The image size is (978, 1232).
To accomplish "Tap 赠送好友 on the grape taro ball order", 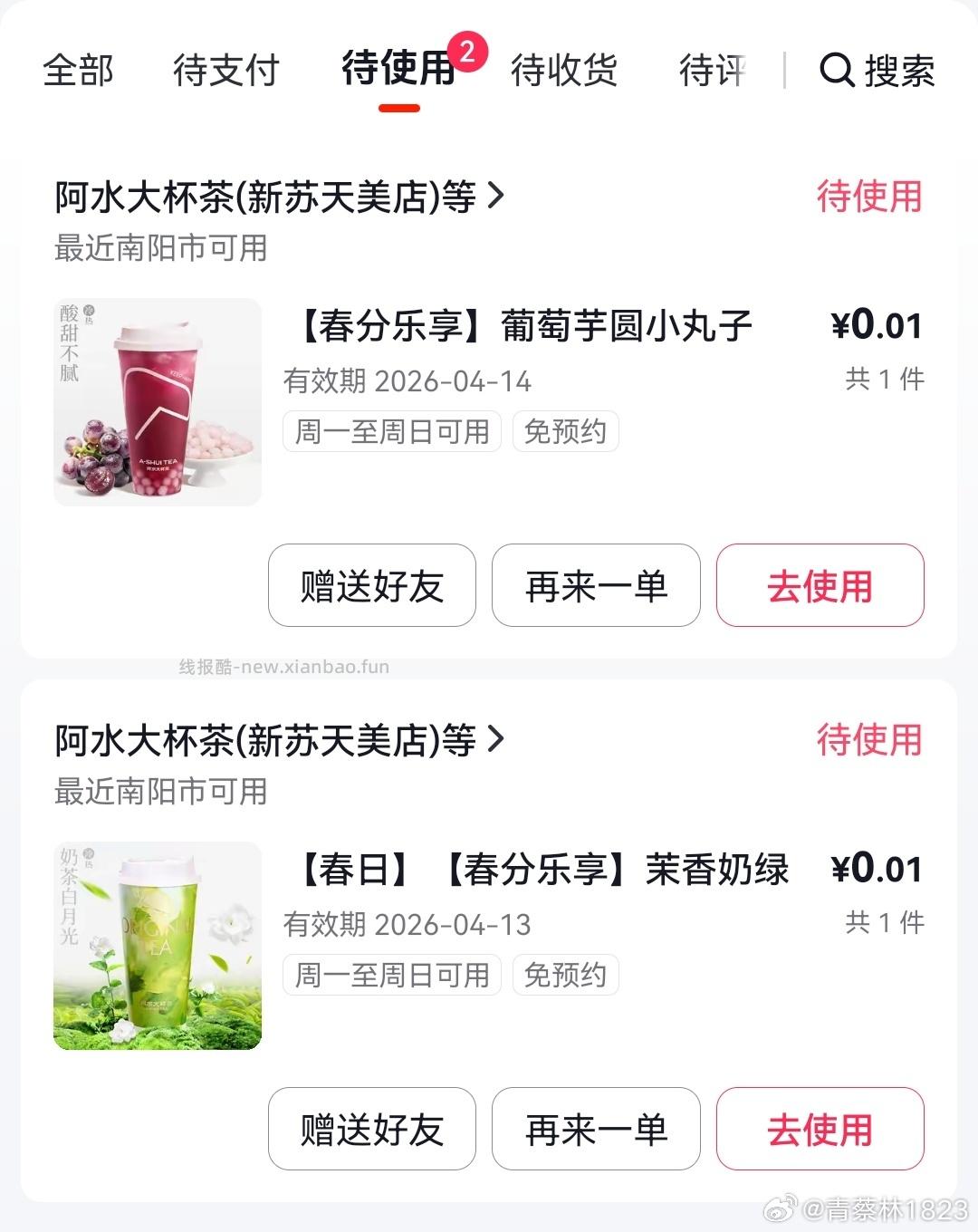I will tap(371, 586).
